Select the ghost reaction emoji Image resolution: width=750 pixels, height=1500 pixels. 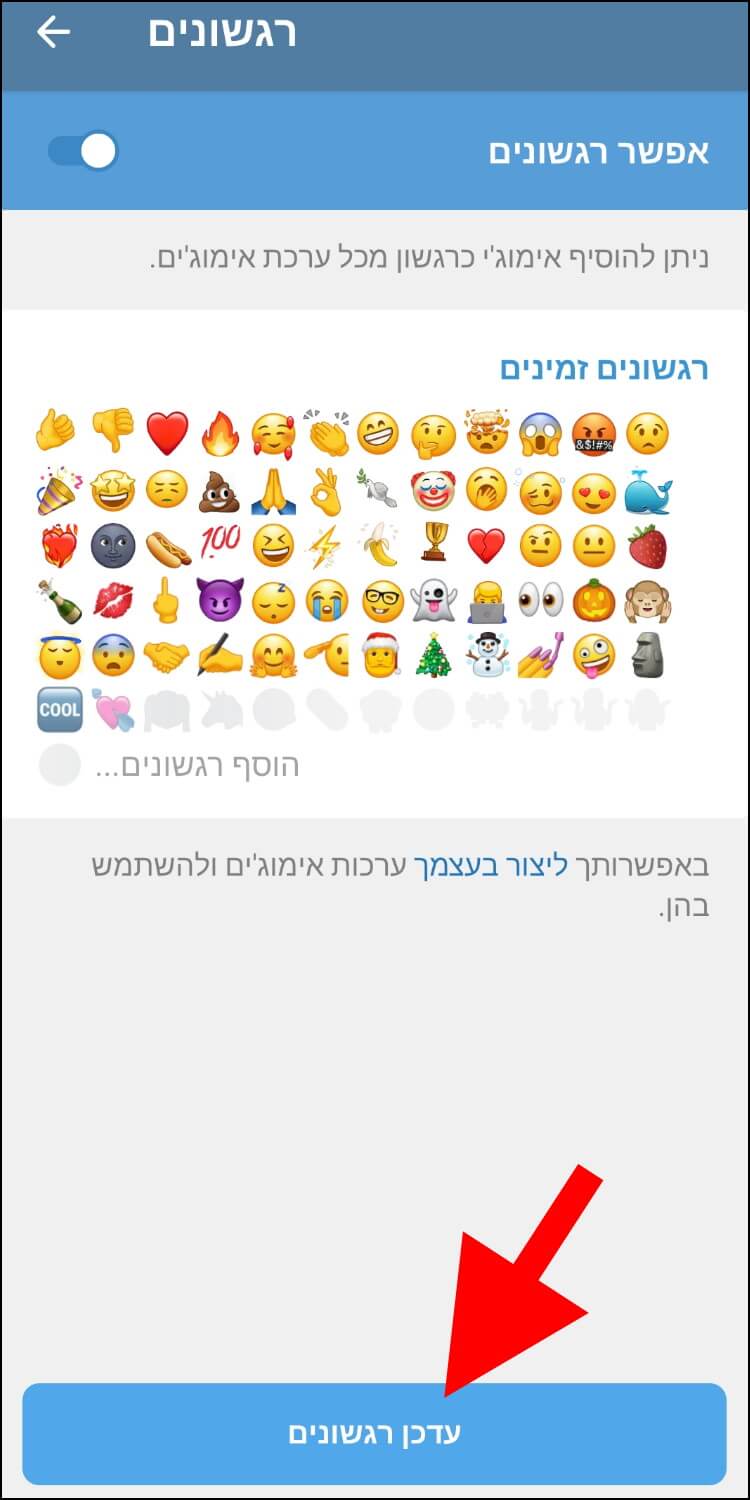pyautogui.click(x=433, y=600)
